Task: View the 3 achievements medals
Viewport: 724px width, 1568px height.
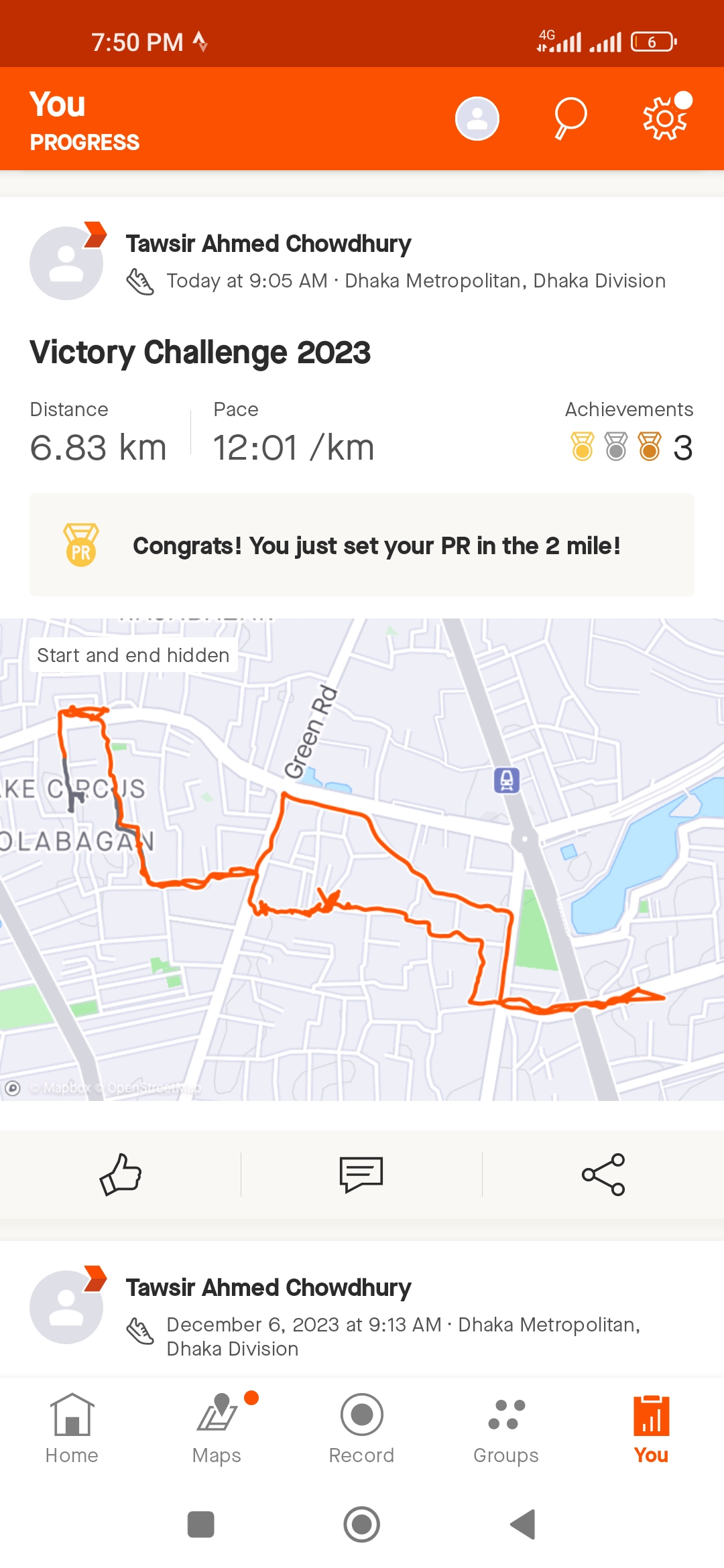Action: tap(631, 447)
